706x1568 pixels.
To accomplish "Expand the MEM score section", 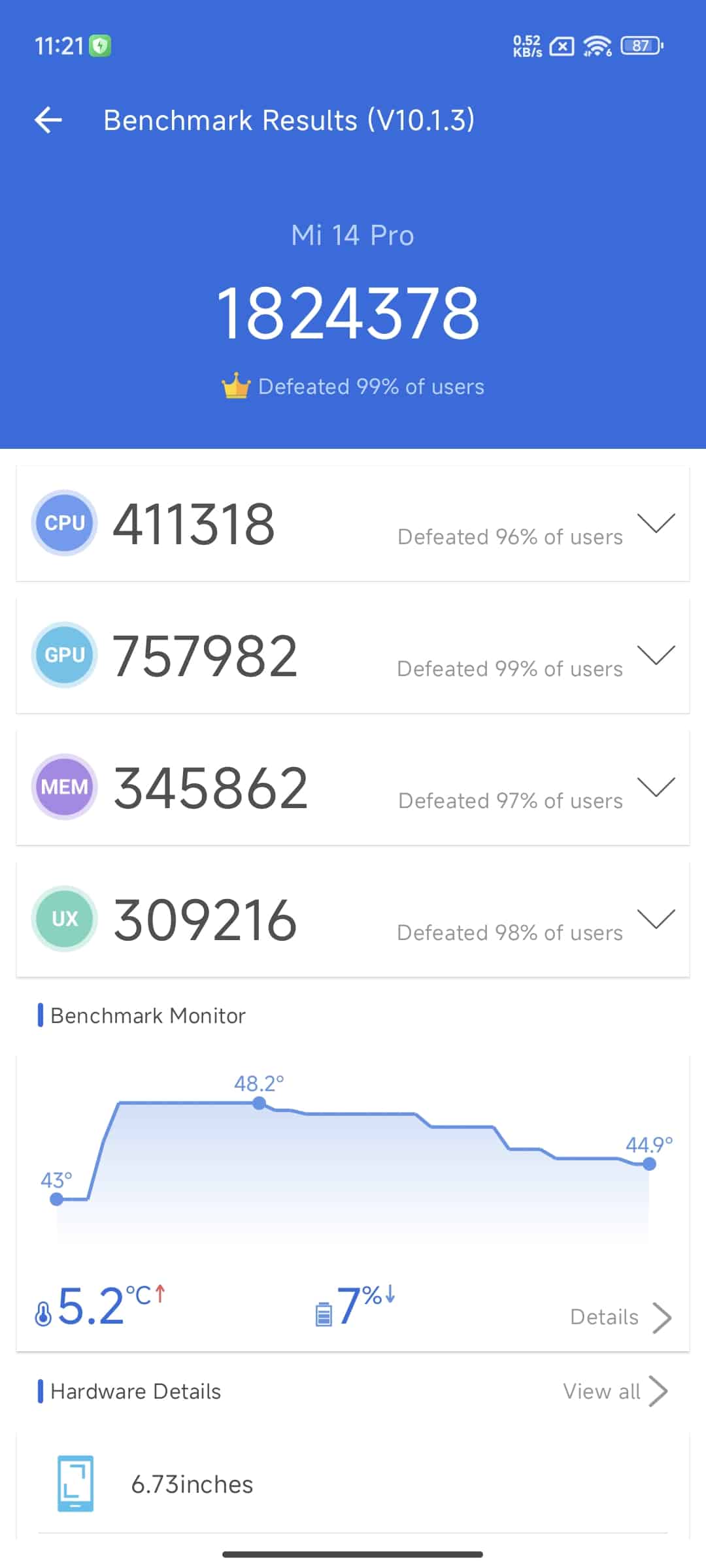I will [656, 787].
